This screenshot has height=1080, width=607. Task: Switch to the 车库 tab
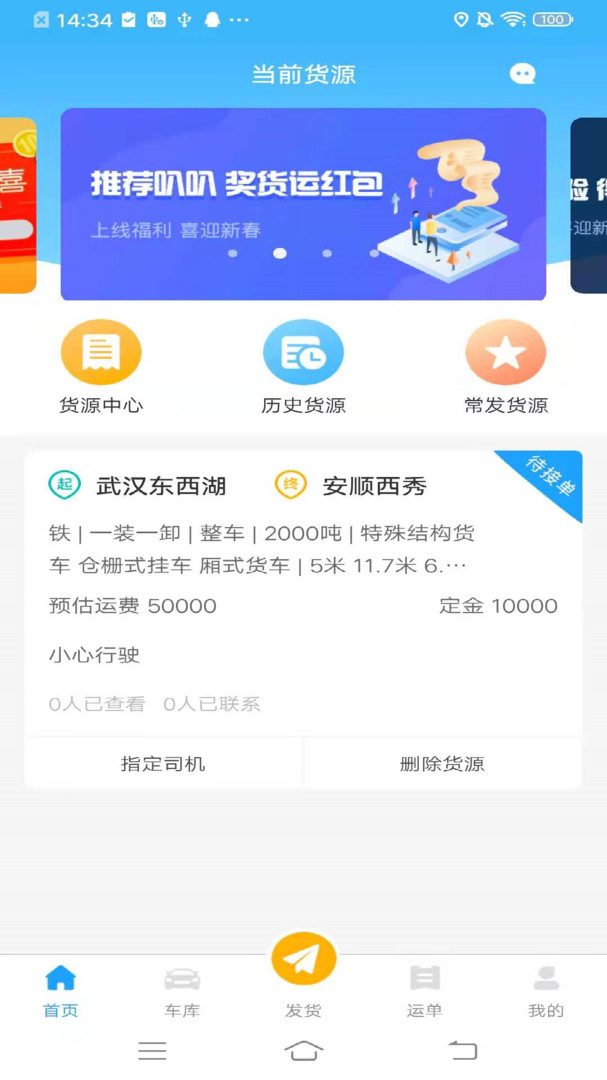182,990
